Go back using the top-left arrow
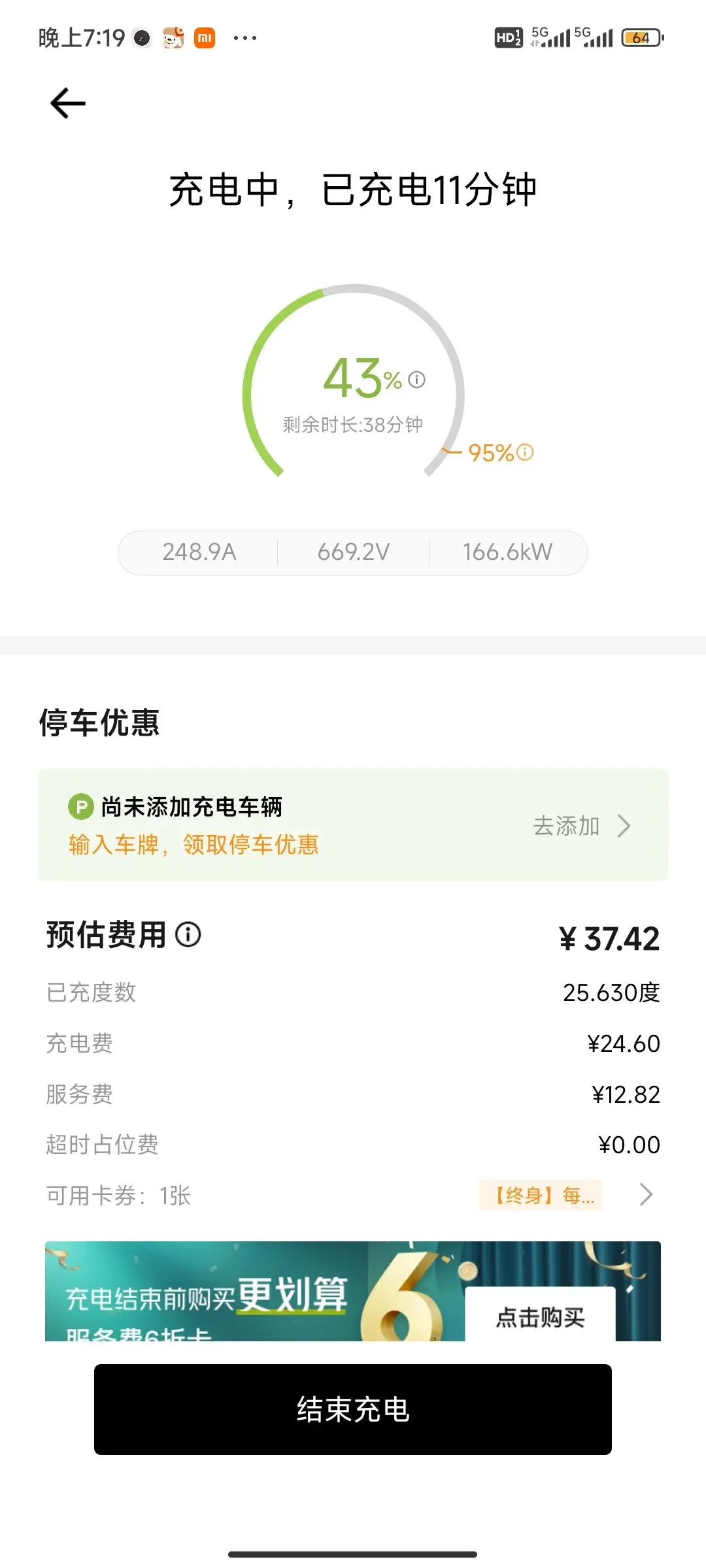 68,103
